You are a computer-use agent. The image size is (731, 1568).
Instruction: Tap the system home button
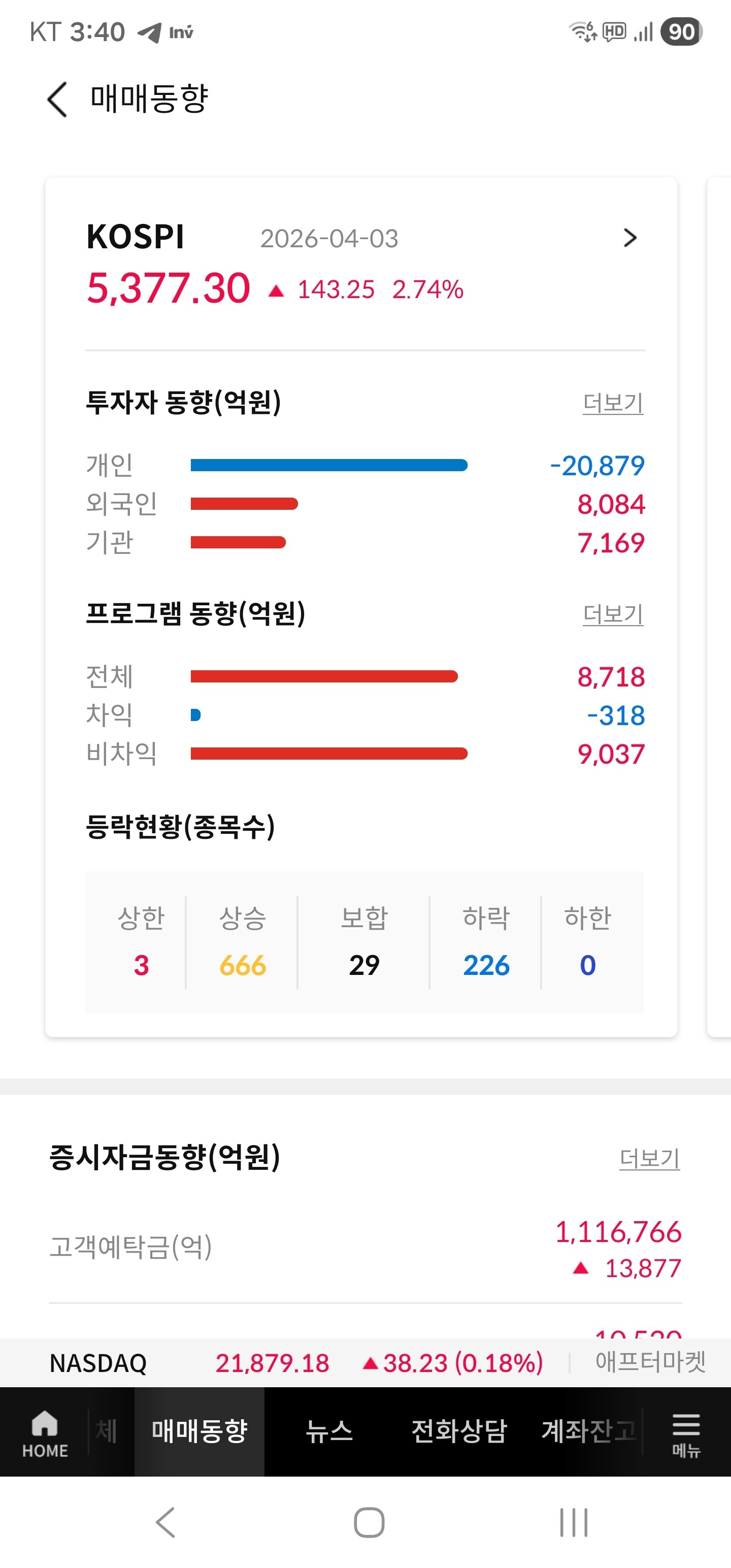[x=369, y=1522]
